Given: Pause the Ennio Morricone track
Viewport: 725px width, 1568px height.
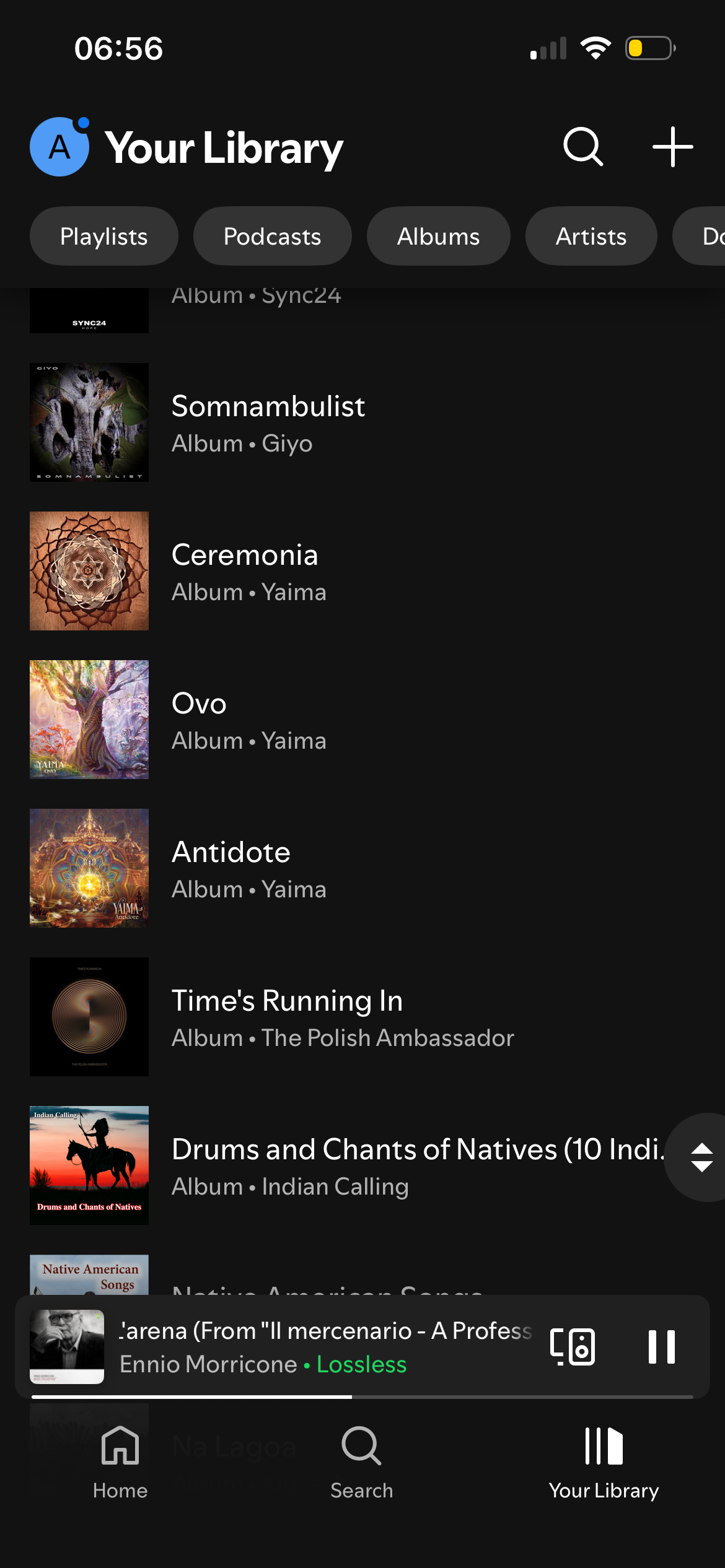Looking at the screenshot, I should point(661,1347).
